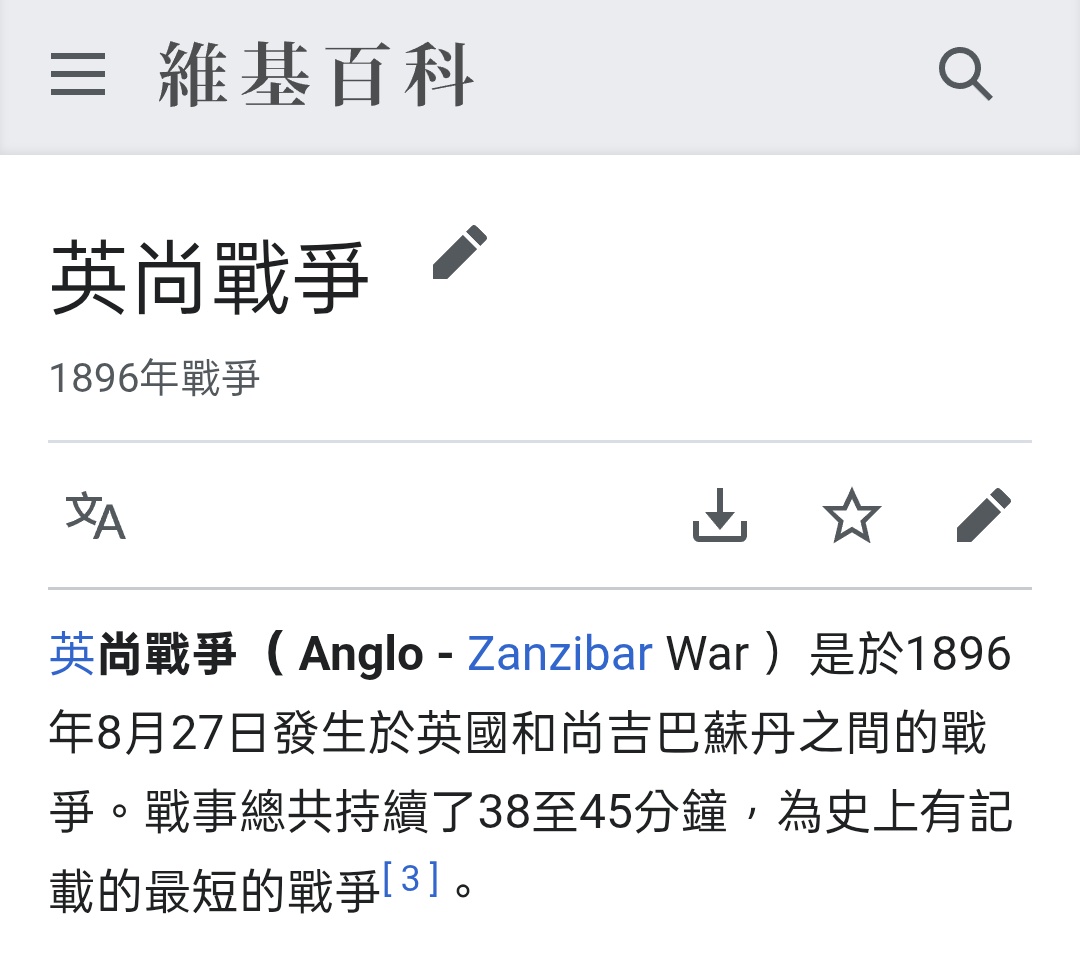Go to the 維基百科 home page

(316, 76)
